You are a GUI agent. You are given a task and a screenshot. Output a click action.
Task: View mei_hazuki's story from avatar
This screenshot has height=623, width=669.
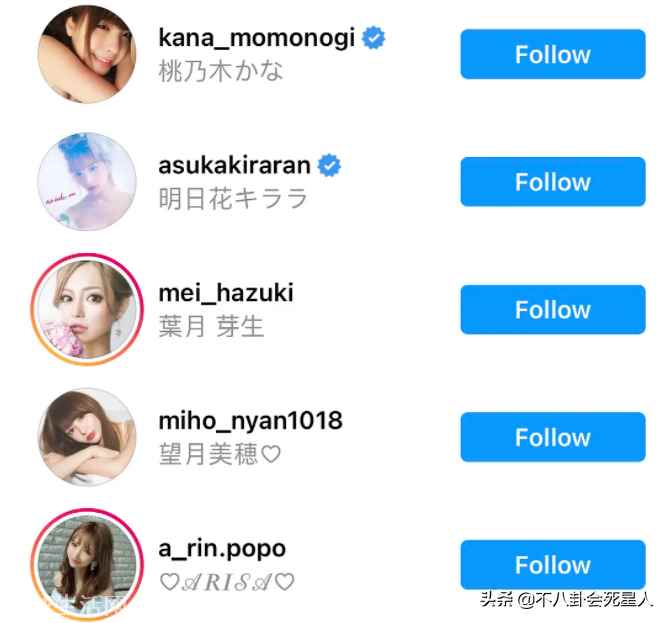86,309
